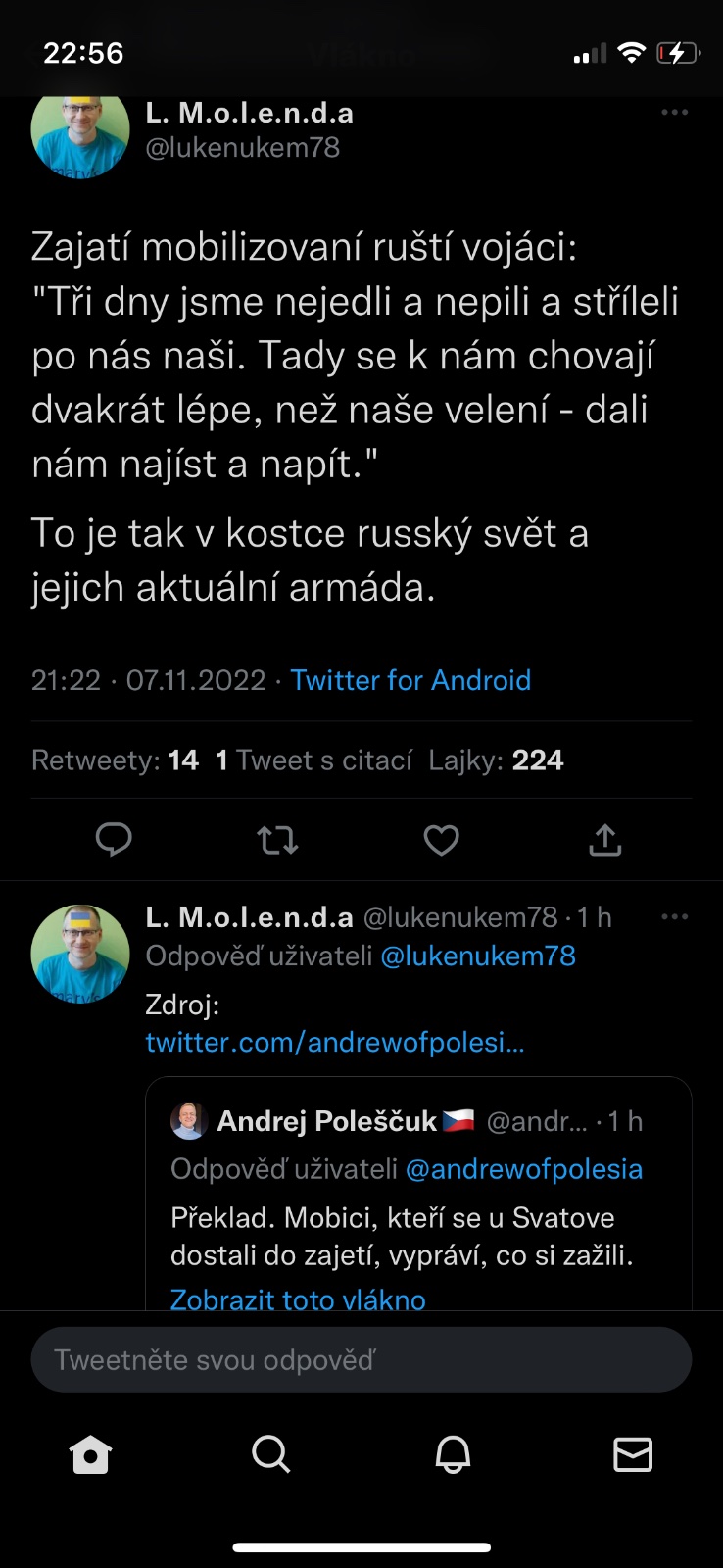This screenshot has height=1568, width=723.
Task: Like the main tweet
Action: 441,840
